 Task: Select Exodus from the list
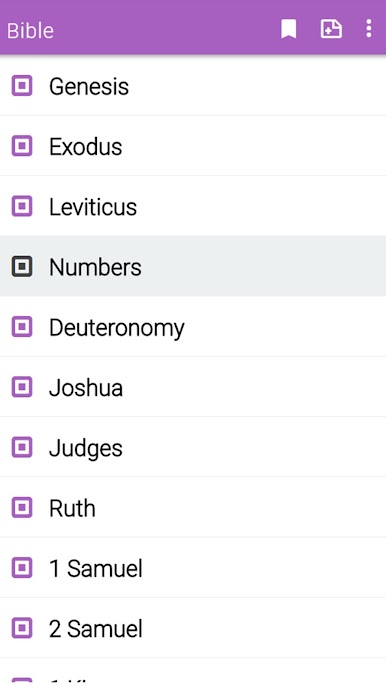[x=193, y=146]
